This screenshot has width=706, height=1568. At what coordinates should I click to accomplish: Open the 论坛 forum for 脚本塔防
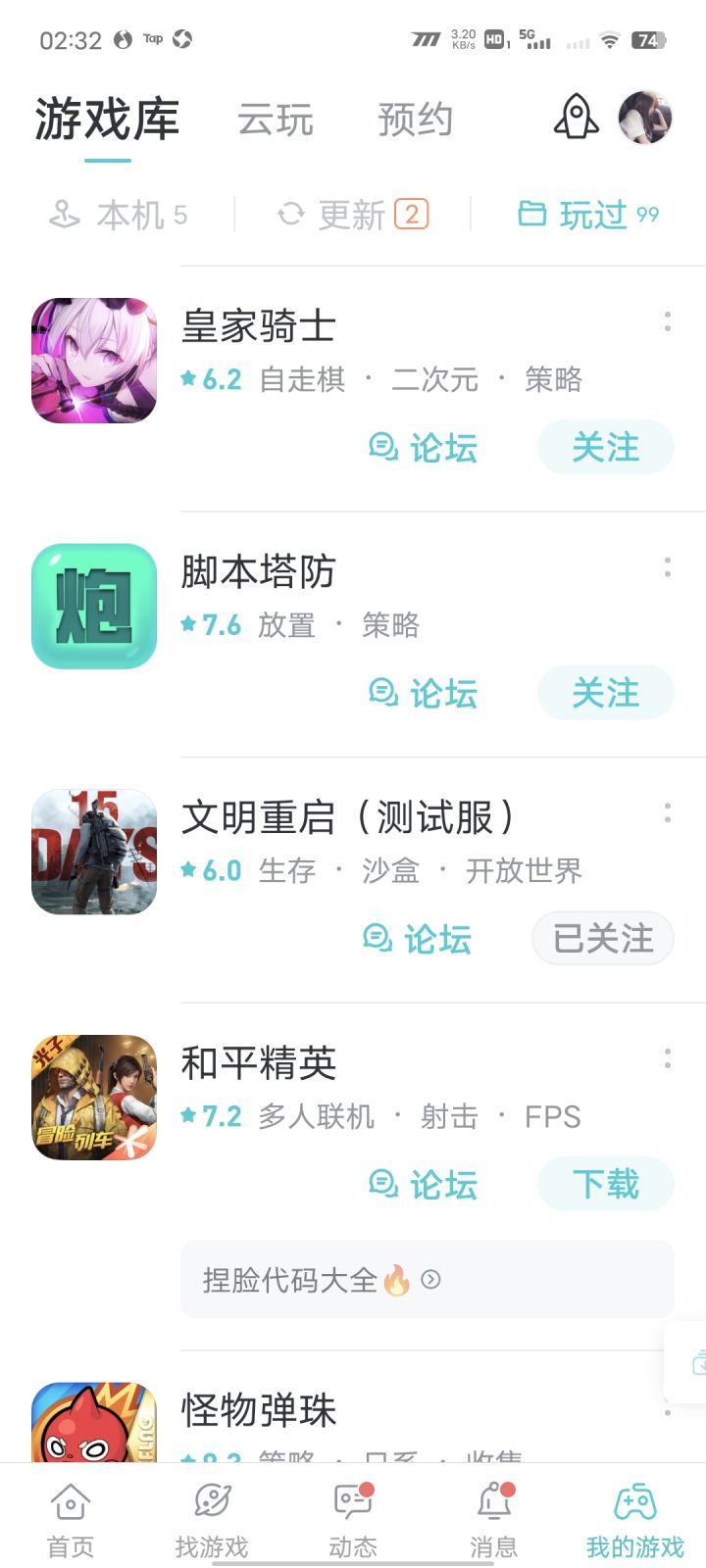point(424,694)
